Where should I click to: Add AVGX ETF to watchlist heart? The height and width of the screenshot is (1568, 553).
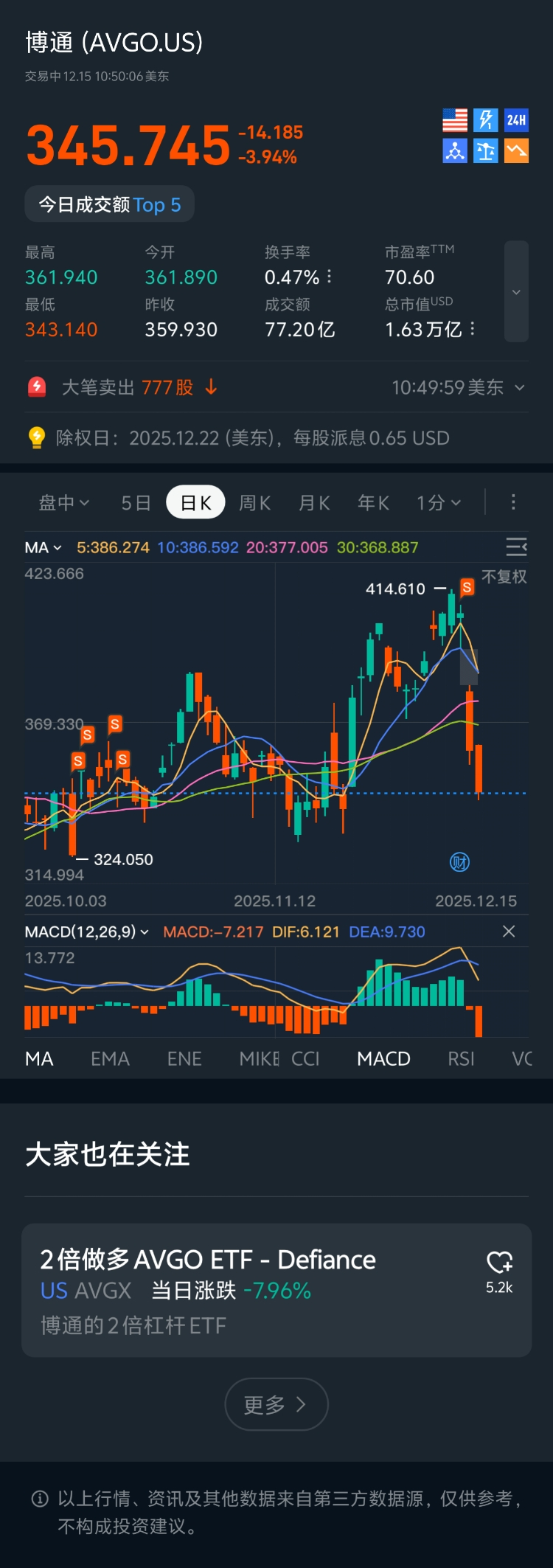click(499, 1263)
